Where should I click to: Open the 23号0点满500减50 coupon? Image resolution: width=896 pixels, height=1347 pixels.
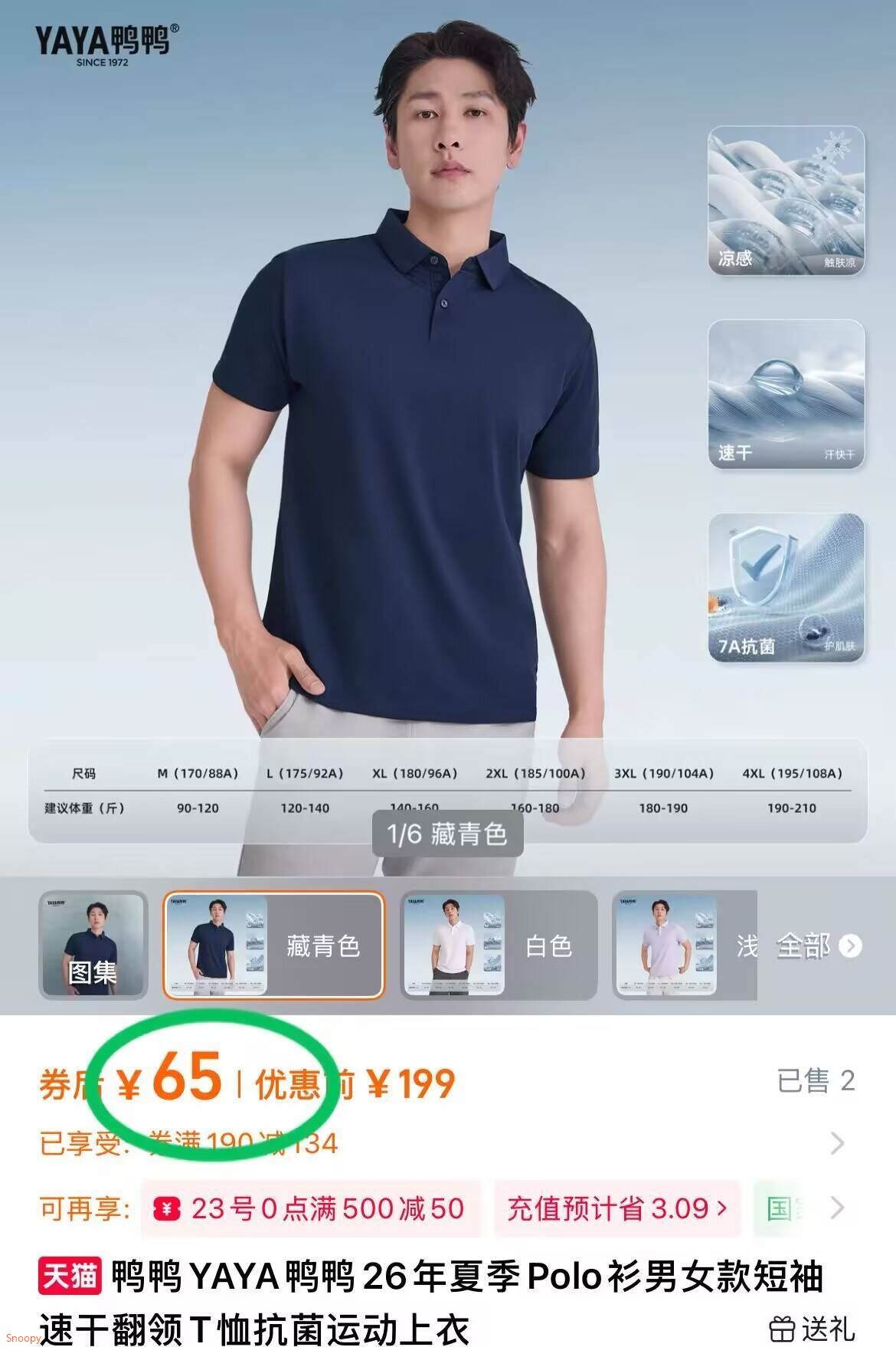coord(310,1209)
